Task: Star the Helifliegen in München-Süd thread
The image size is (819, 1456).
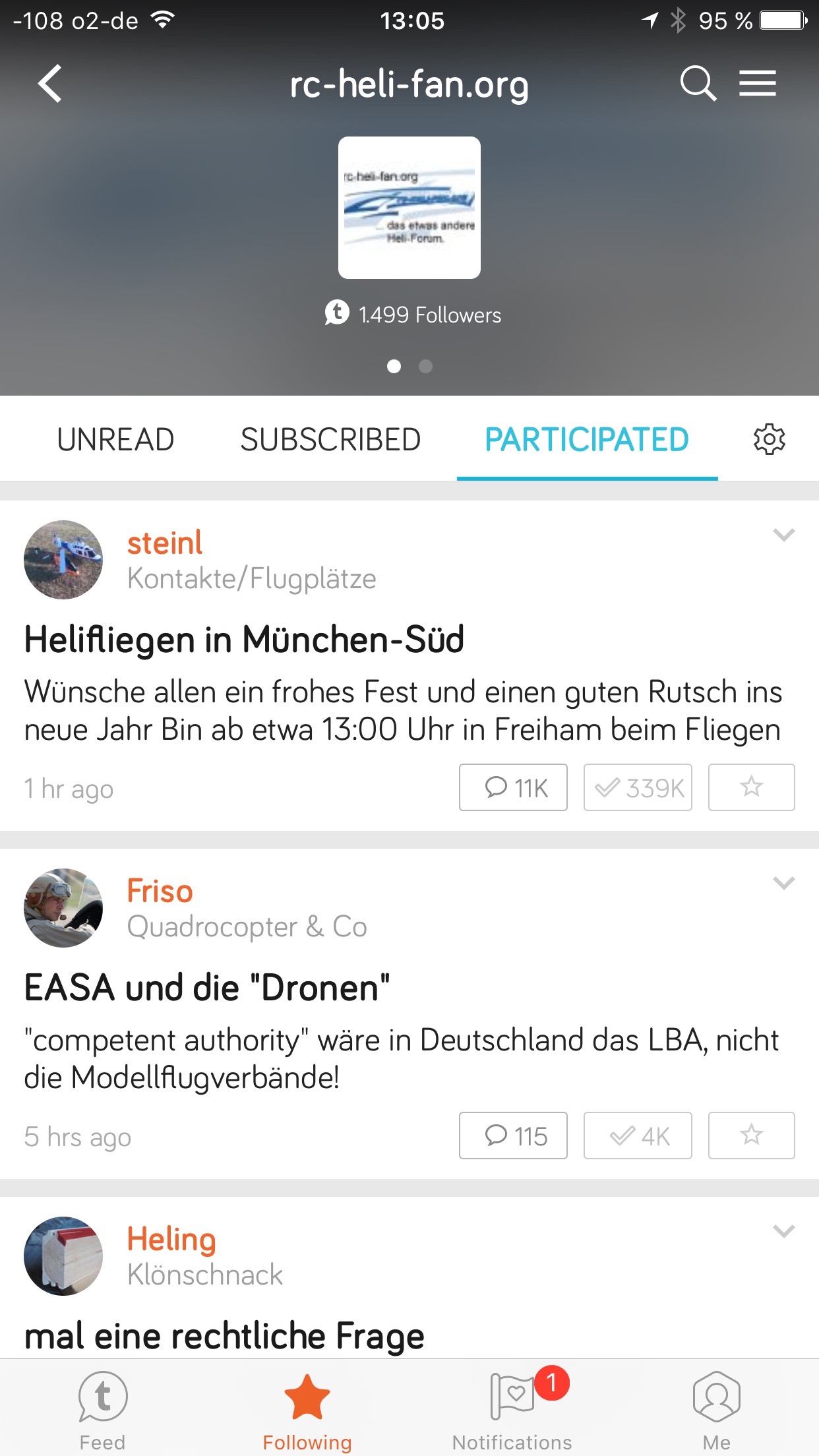Action: tap(751, 787)
